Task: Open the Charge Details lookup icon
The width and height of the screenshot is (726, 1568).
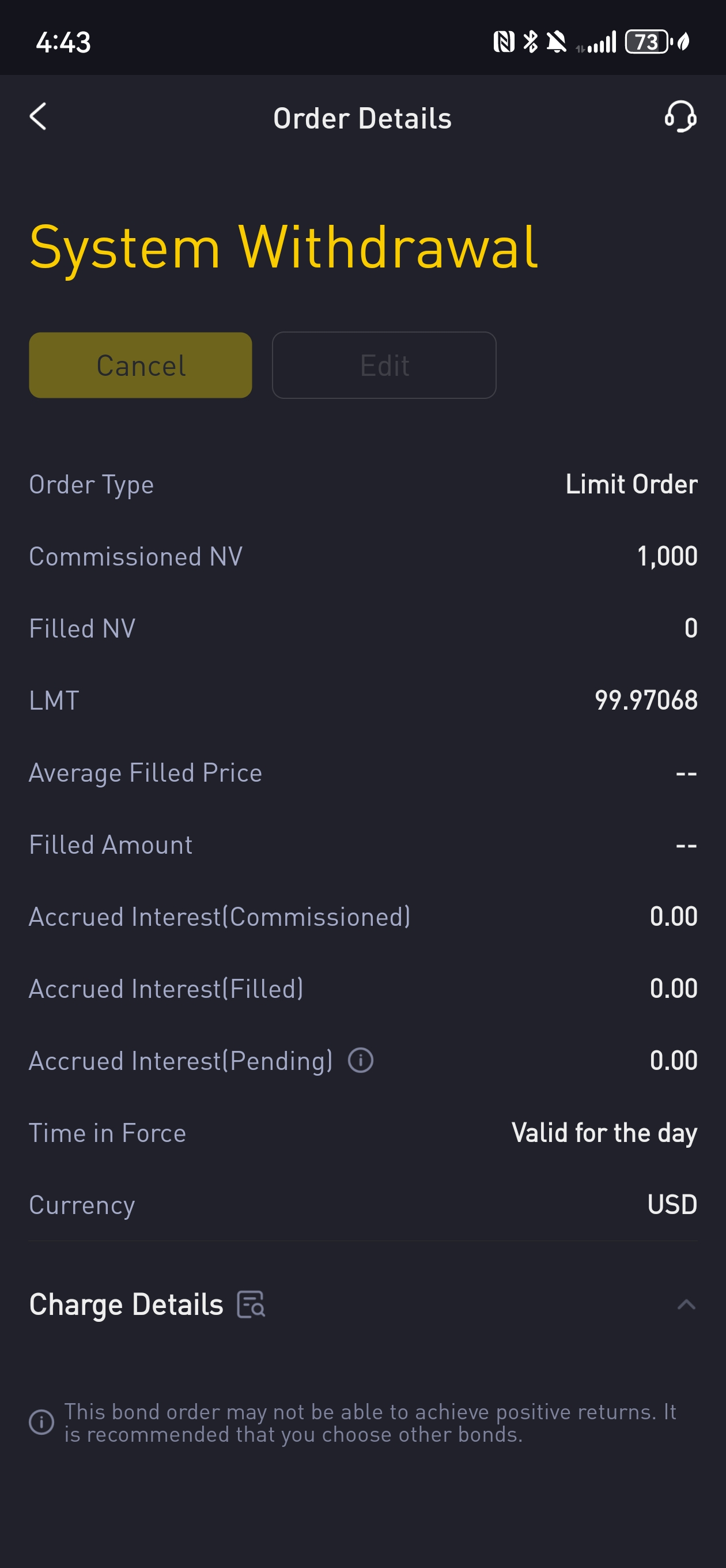Action: (251, 1305)
